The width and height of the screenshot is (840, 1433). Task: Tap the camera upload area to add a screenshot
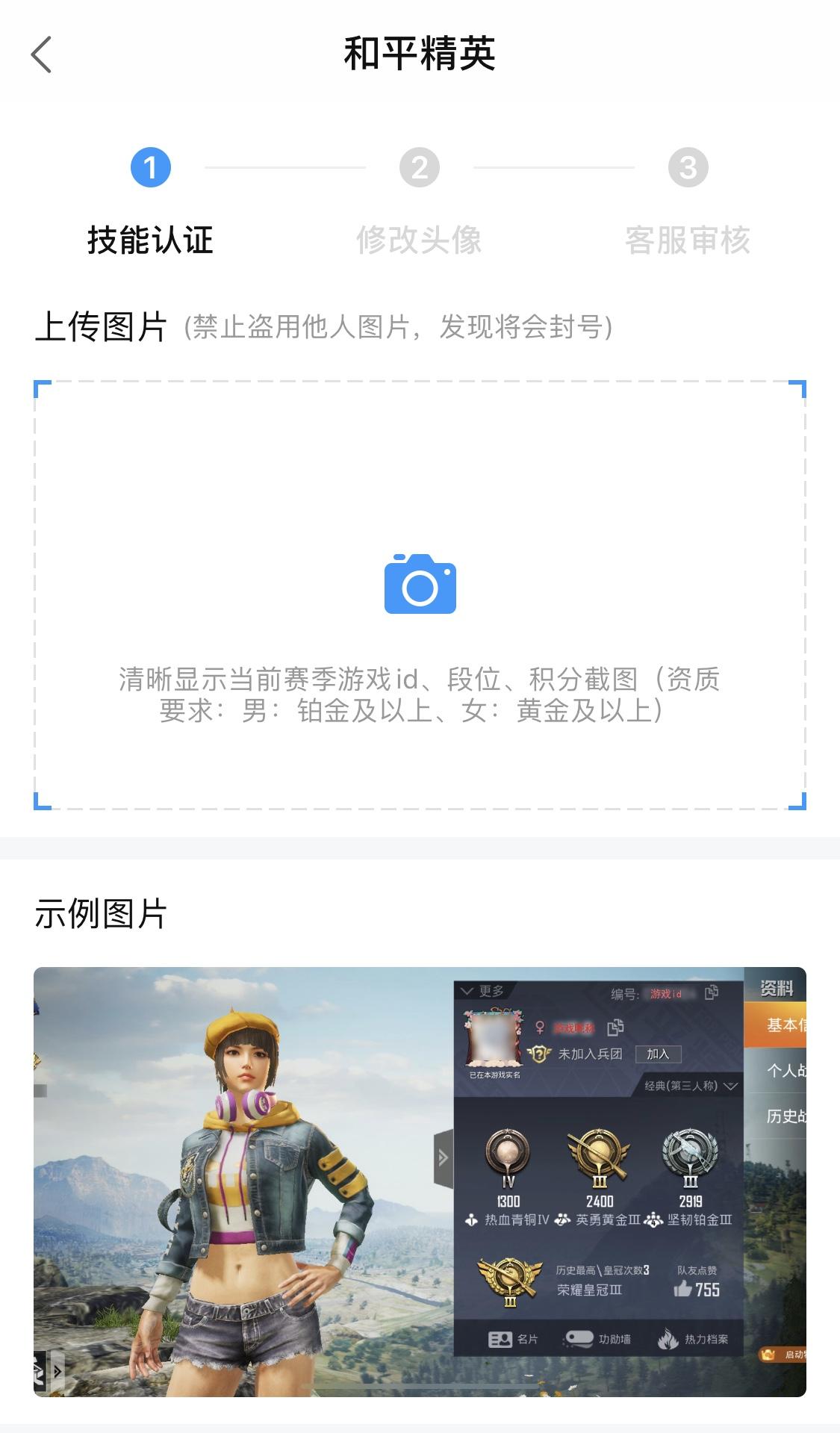(x=420, y=586)
